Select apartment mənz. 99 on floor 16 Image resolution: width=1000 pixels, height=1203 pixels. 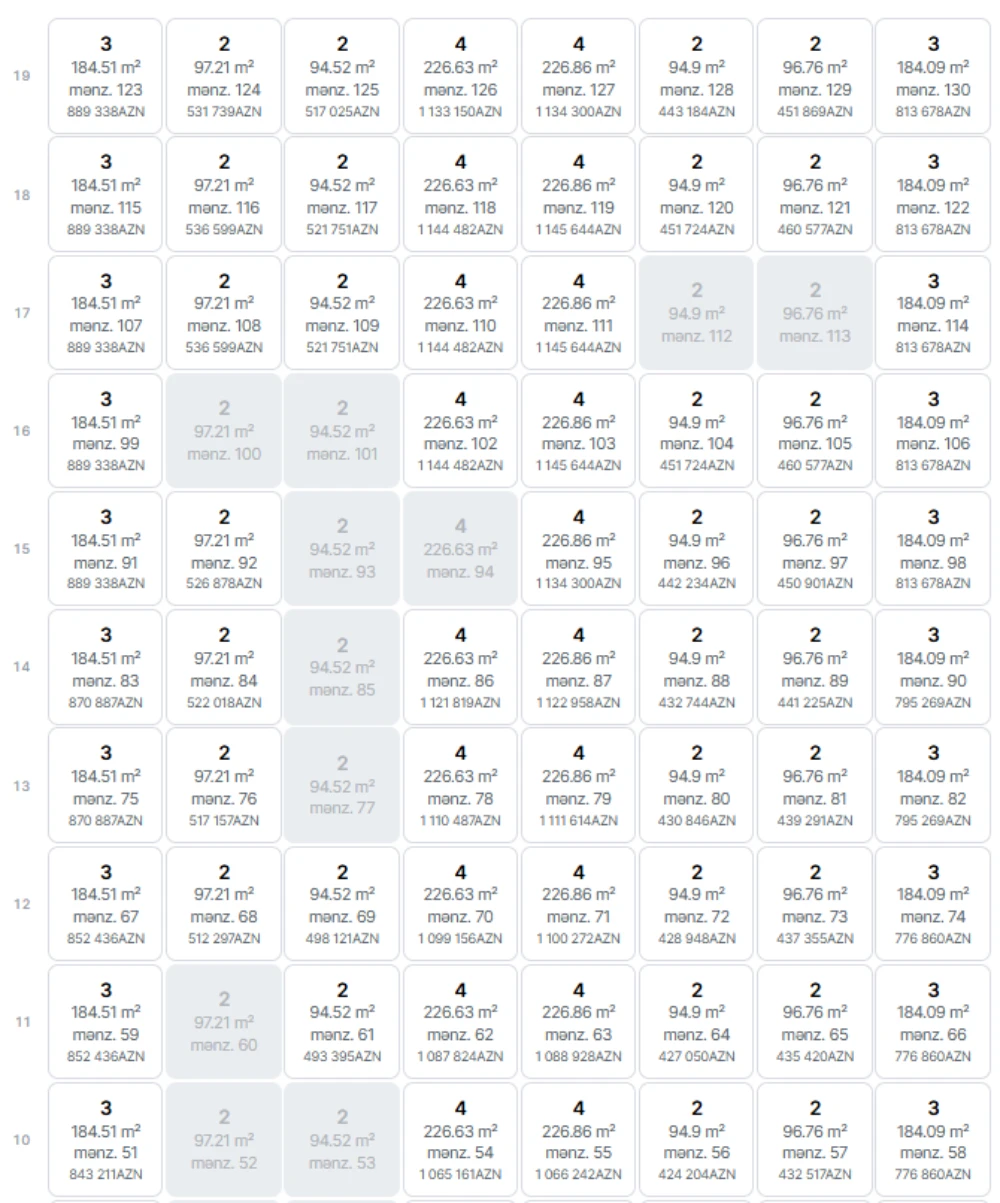[105, 431]
